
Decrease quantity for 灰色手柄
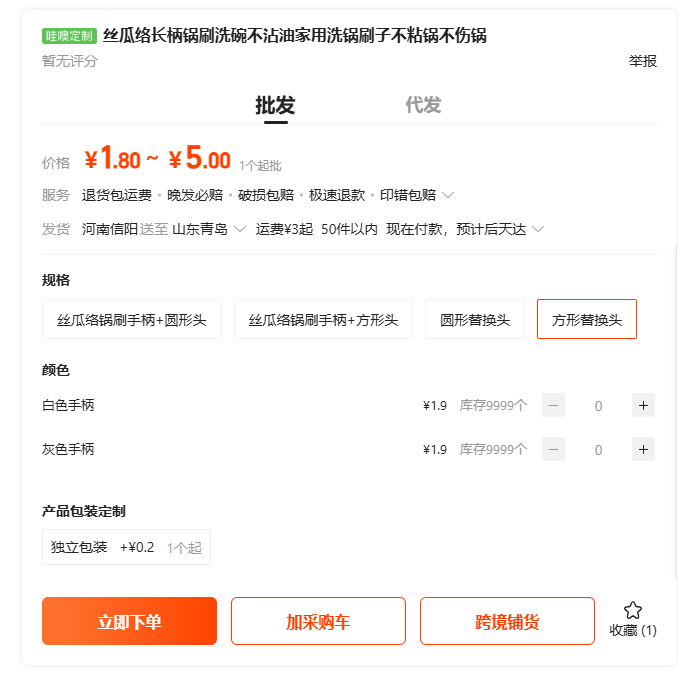(554, 449)
